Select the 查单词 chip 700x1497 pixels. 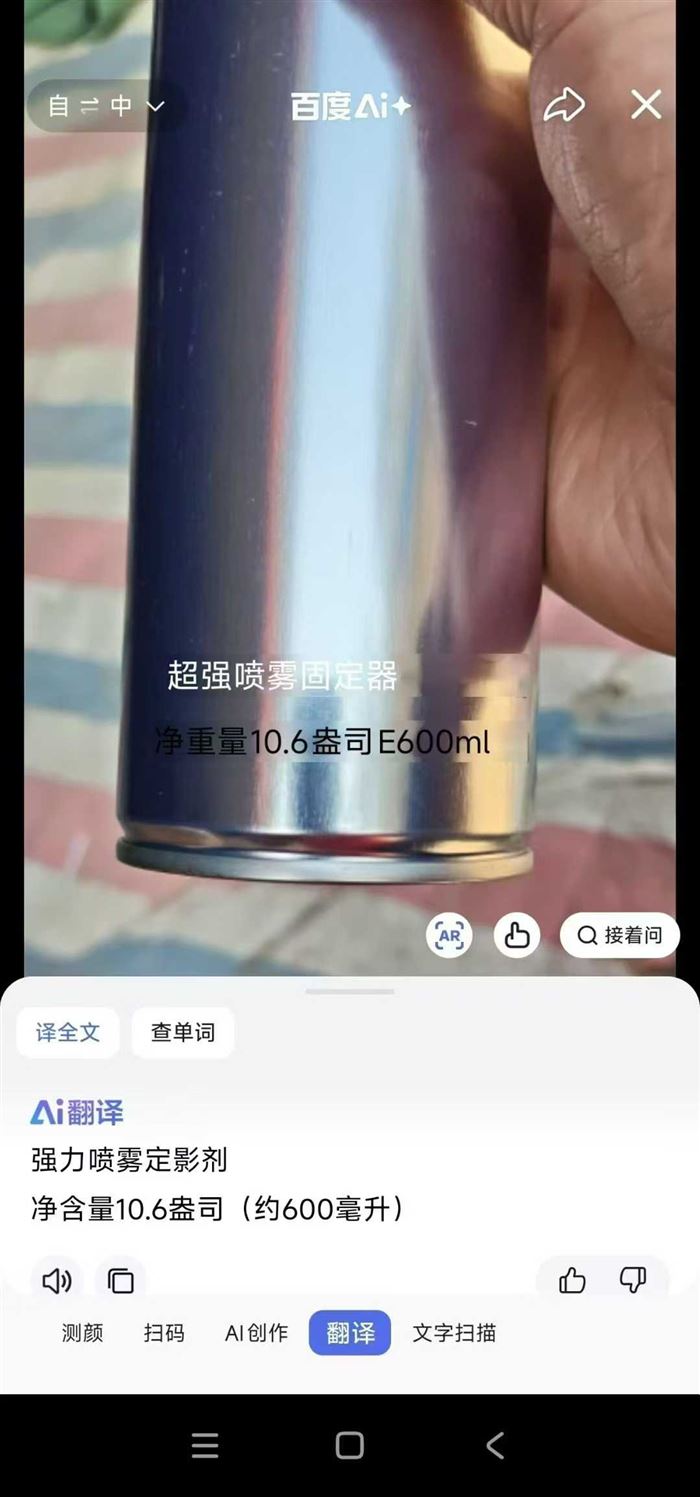[182, 1032]
